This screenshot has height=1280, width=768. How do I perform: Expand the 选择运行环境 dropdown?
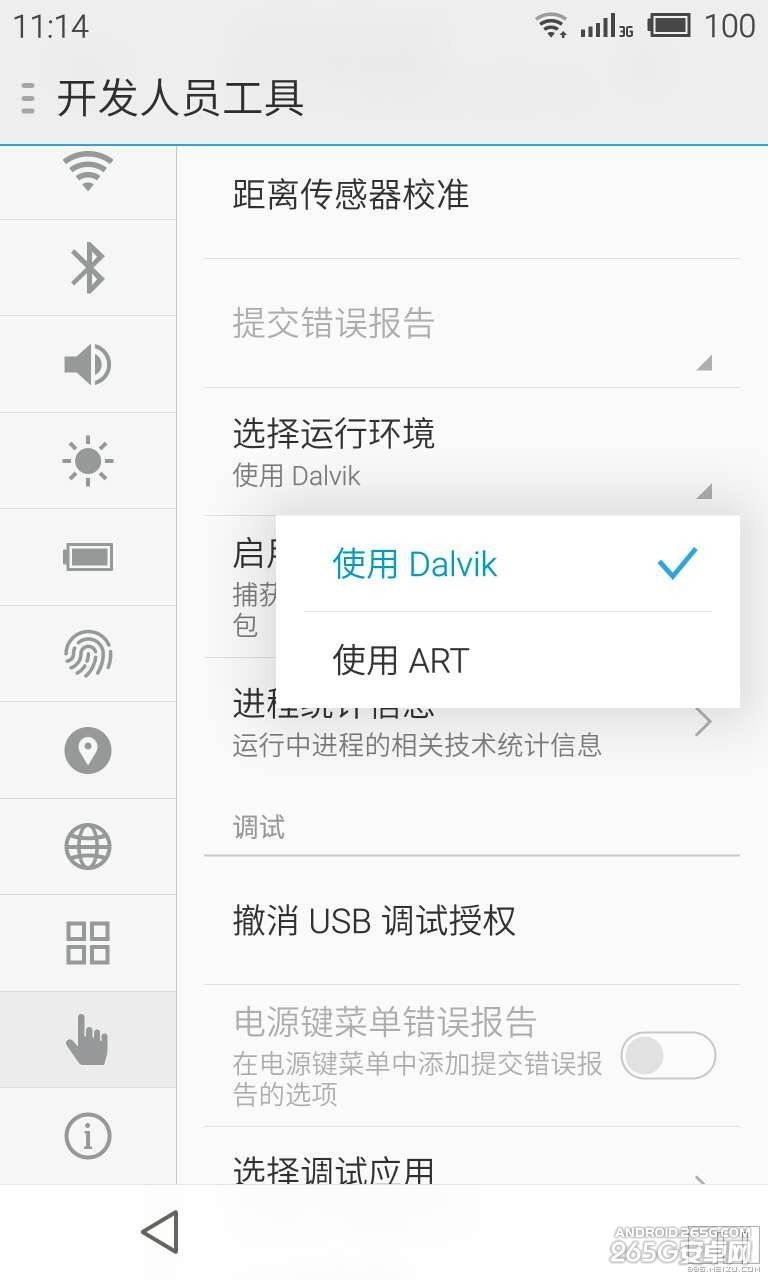(470, 450)
